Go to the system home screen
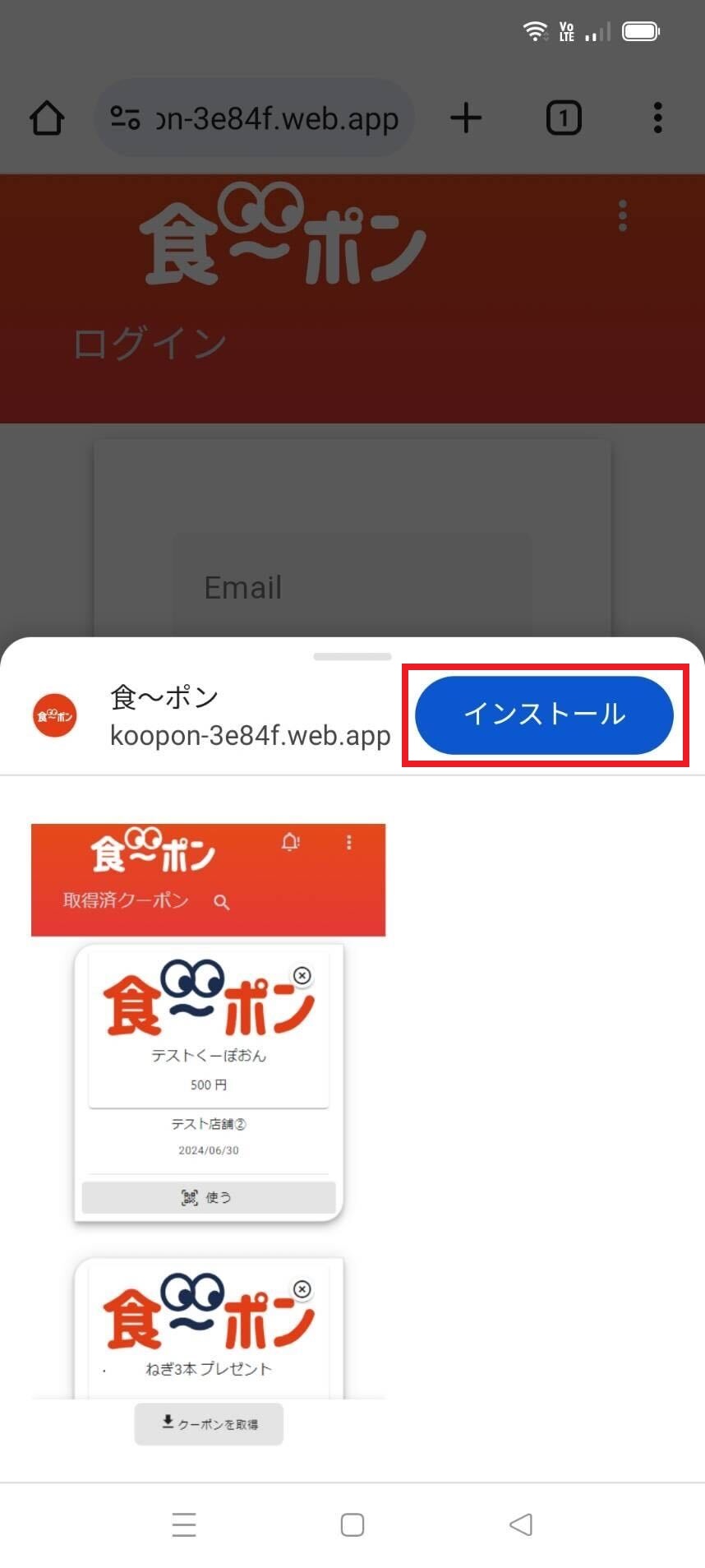 coord(352,1524)
